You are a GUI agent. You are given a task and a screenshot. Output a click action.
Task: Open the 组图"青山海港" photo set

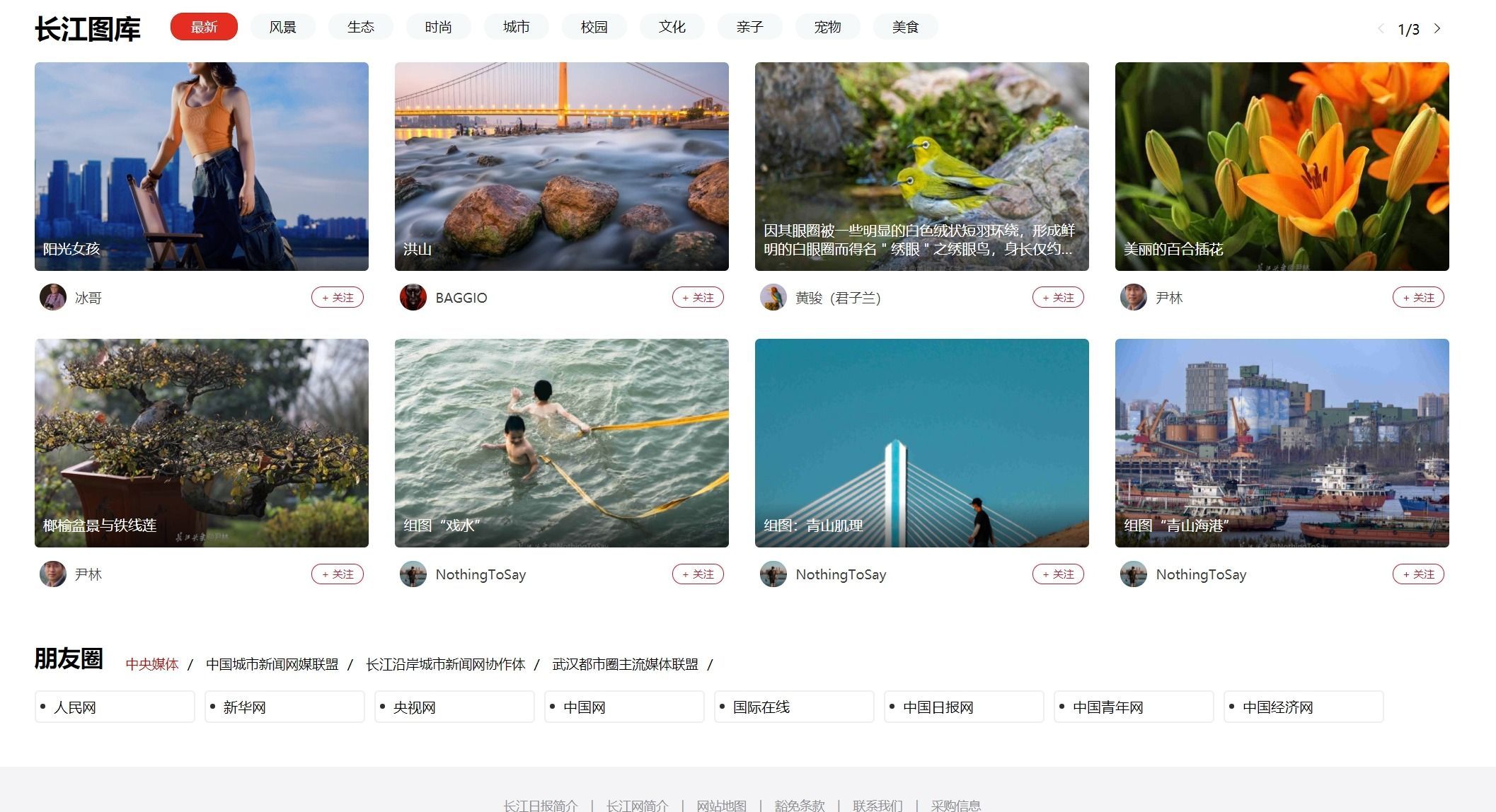[x=1282, y=443]
